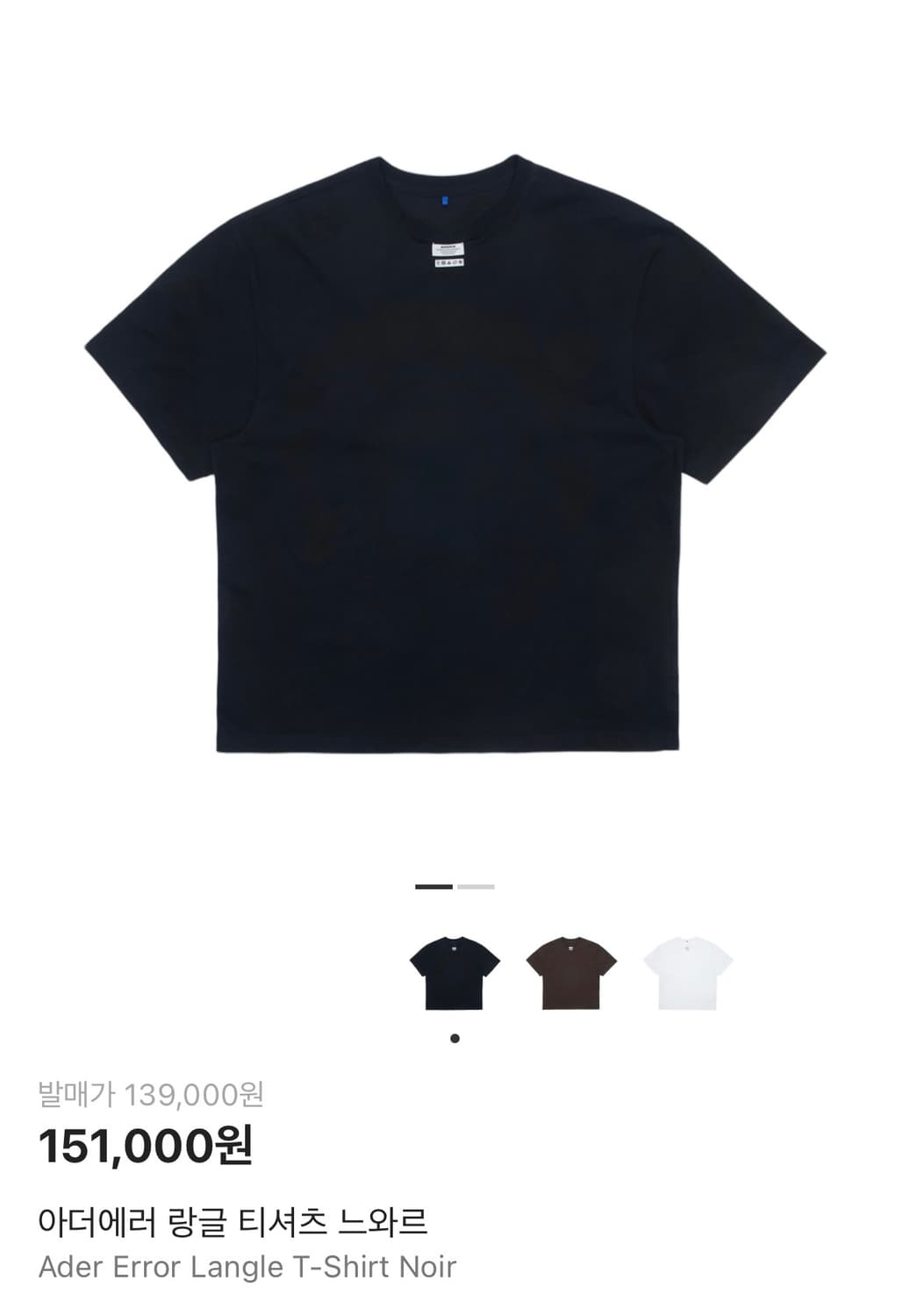Choose the Noir variant currently active

pos(455,972)
